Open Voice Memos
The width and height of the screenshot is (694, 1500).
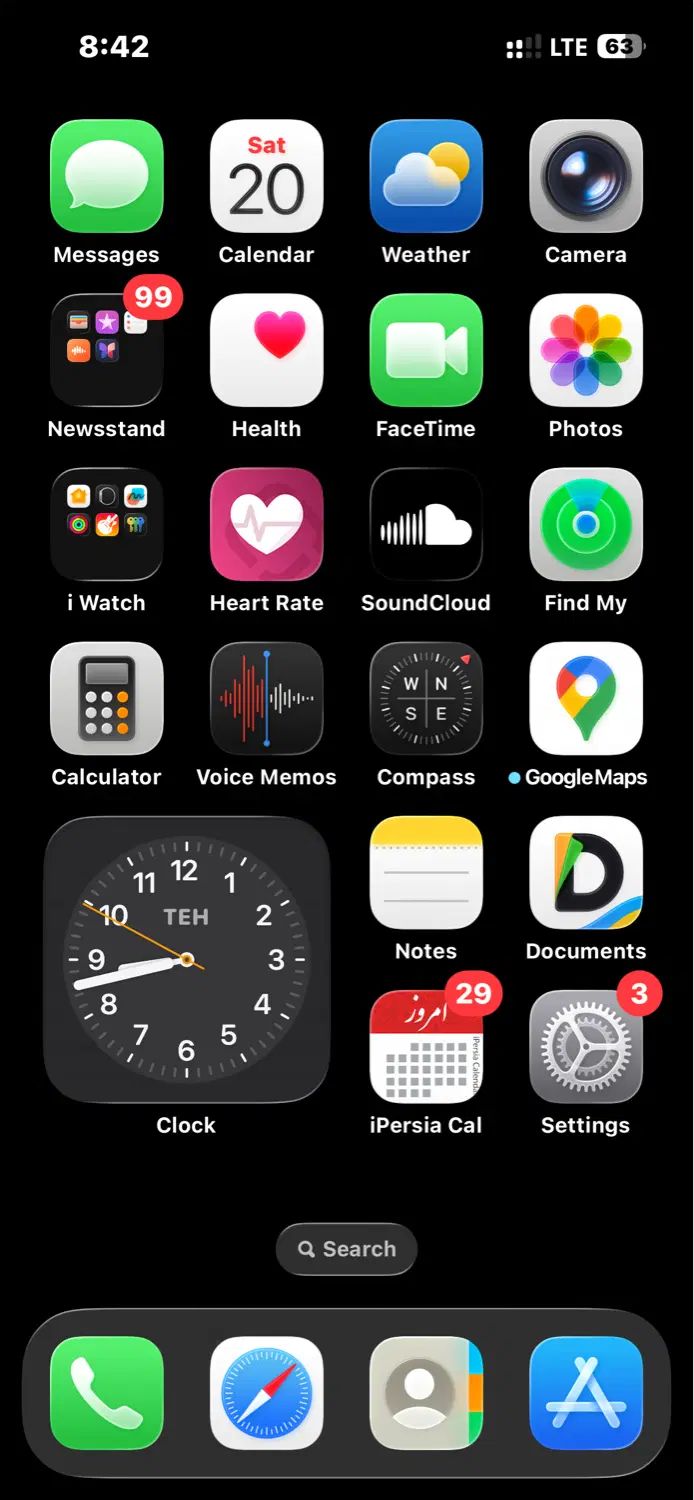[x=266, y=699]
